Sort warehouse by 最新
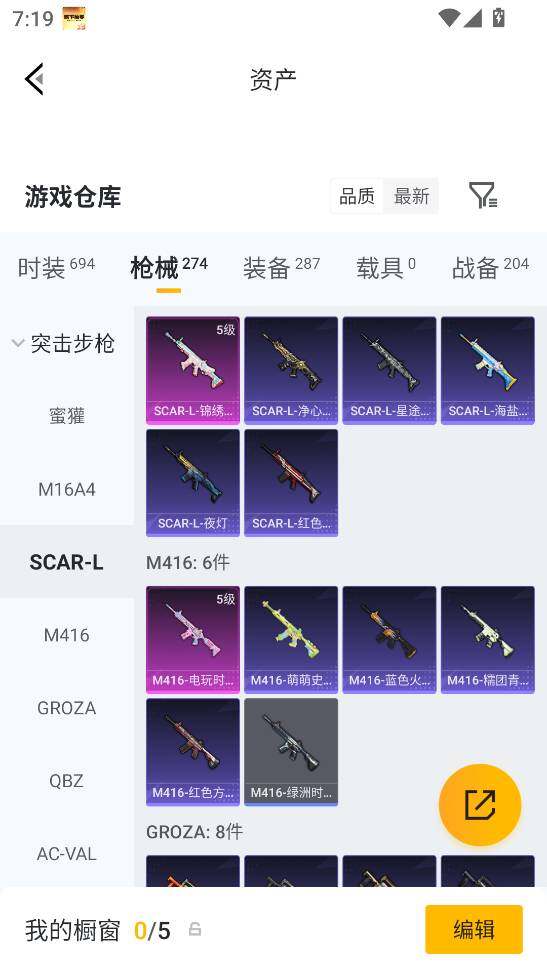This screenshot has height=972, width=547. pyautogui.click(x=411, y=197)
